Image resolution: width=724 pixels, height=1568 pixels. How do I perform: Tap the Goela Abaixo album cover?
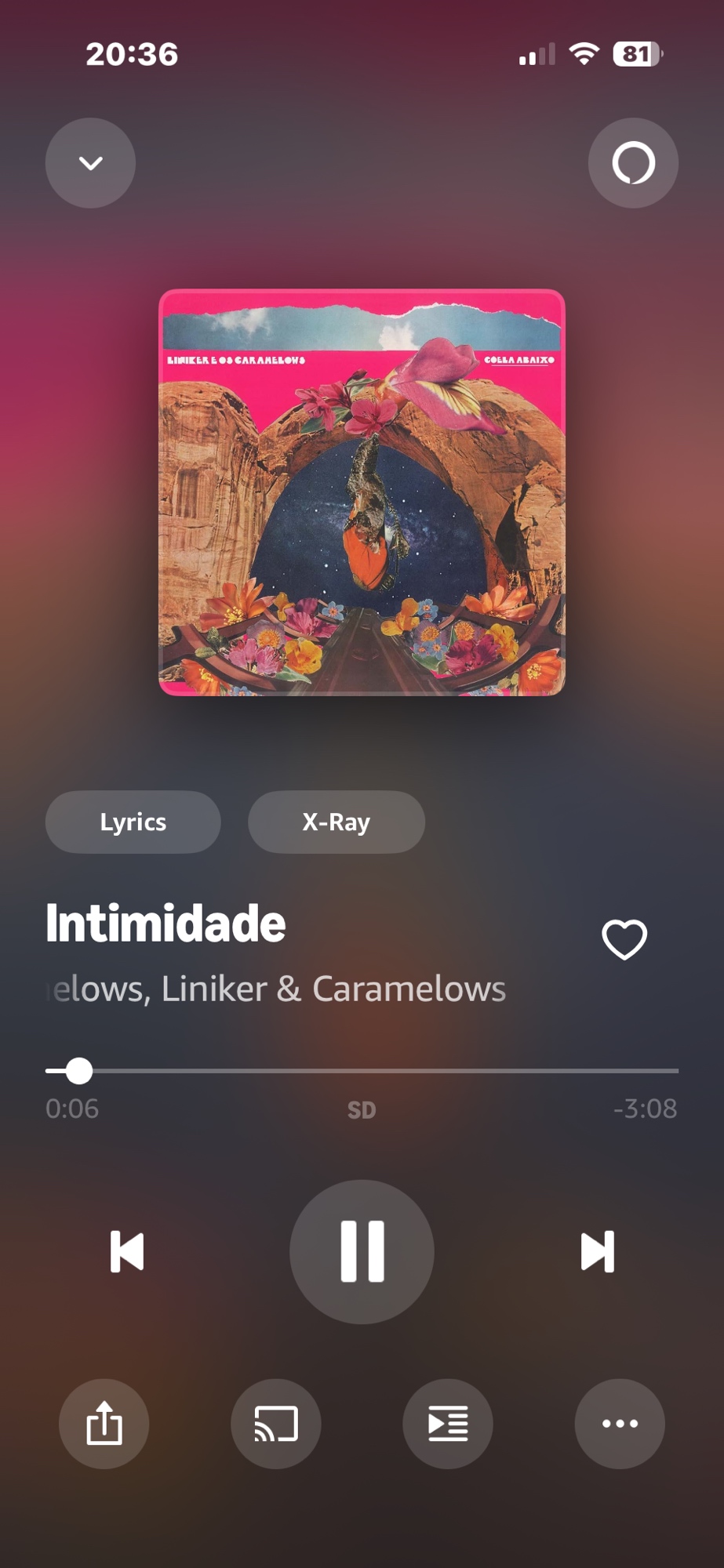pyautogui.click(x=362, y=492)
